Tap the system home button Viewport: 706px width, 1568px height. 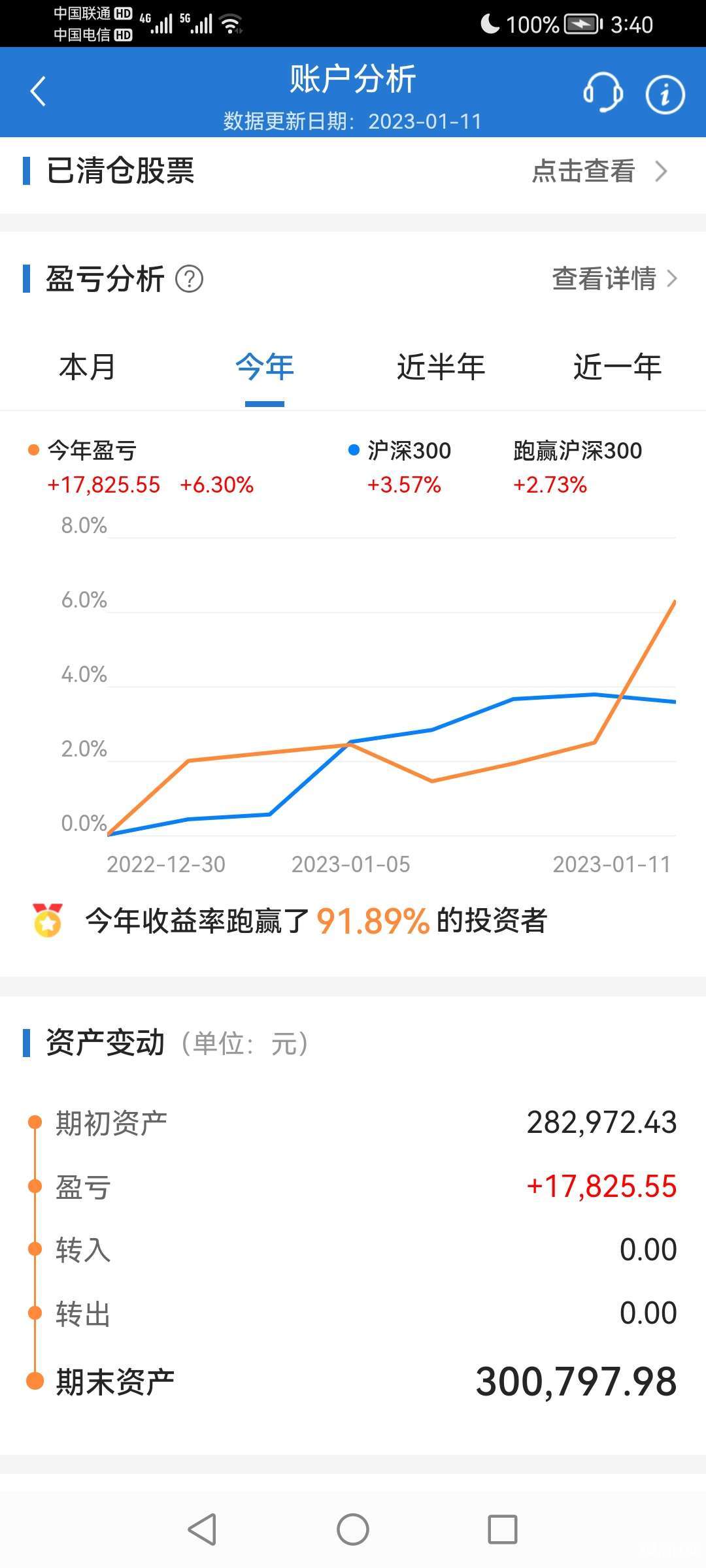point(353,1529)
